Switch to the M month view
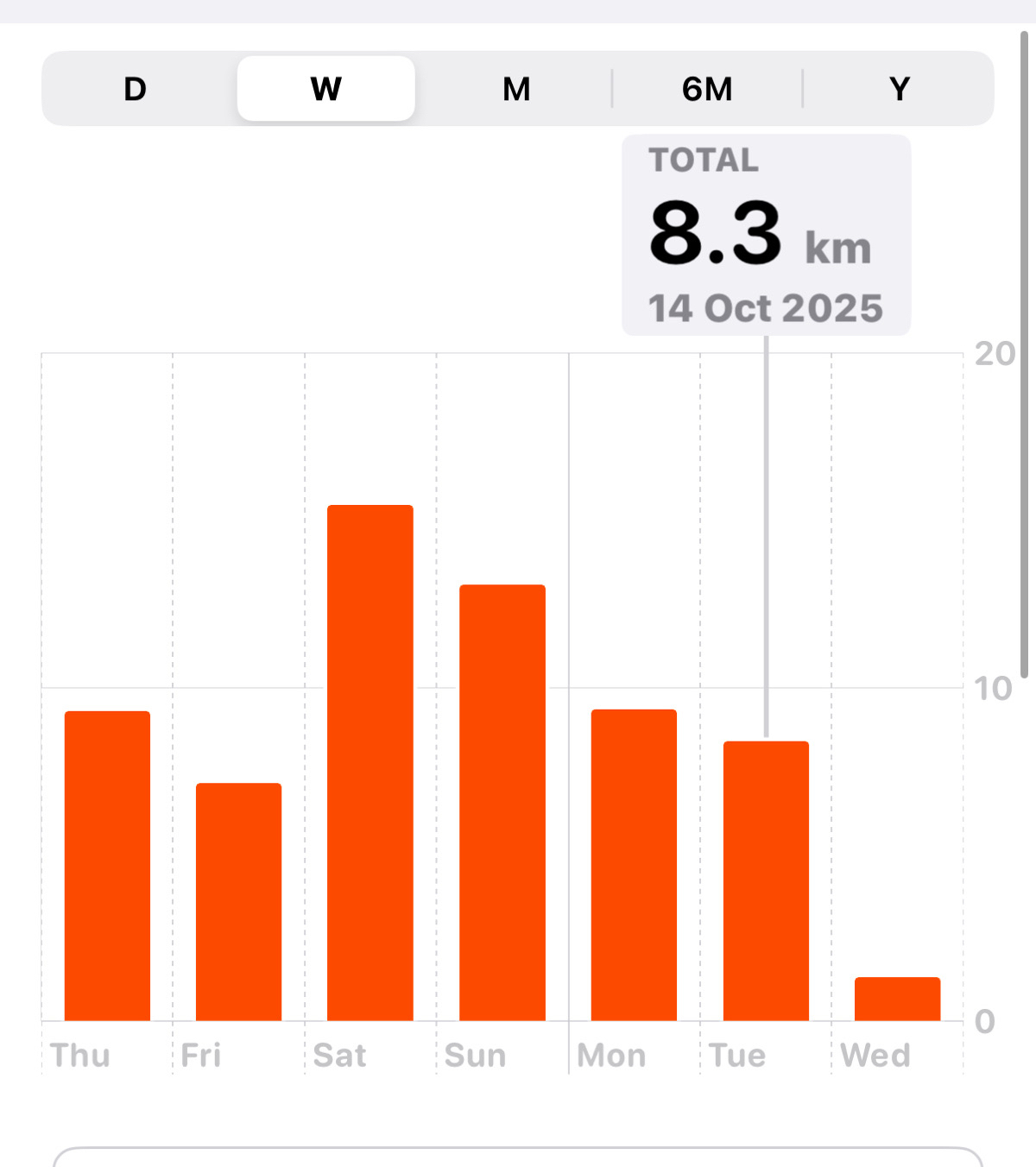 pyautogui.click(x=516, y=89)
